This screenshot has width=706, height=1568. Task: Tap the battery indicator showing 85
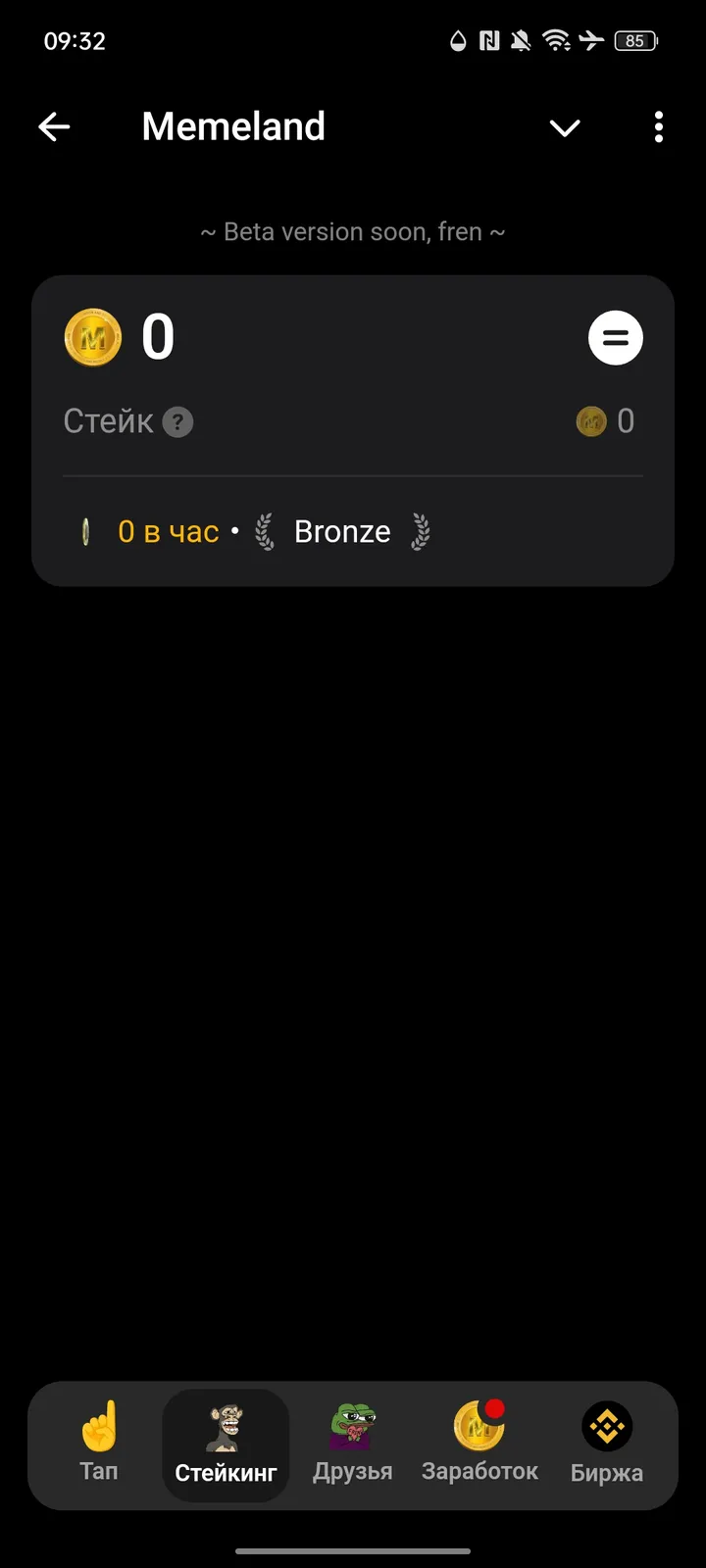pyautogui.click(x=634, y=41)
